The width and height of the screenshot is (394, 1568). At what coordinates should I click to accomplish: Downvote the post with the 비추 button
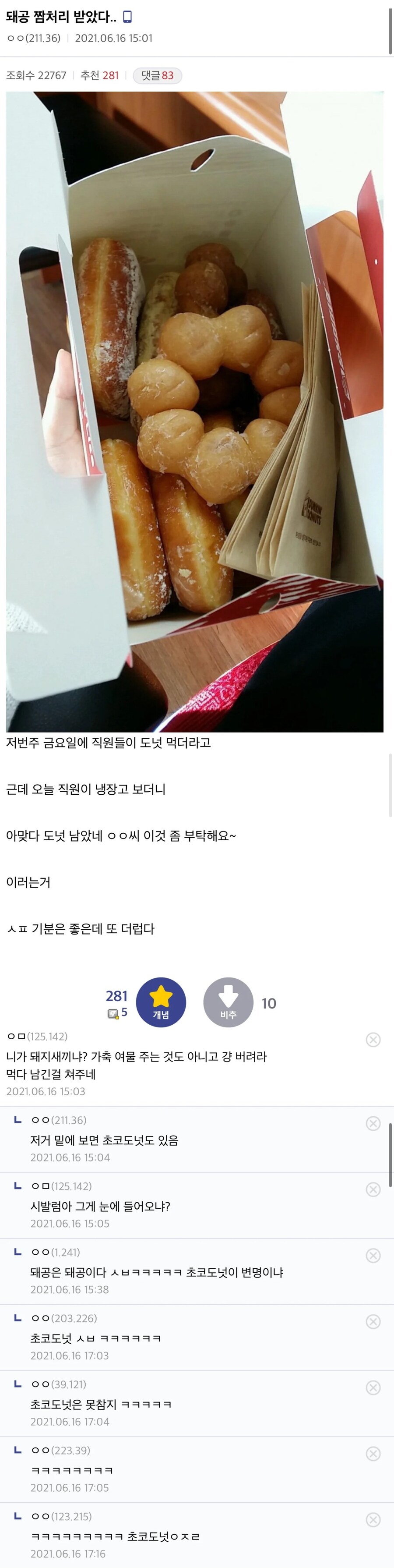click(x=228, y=1002)
